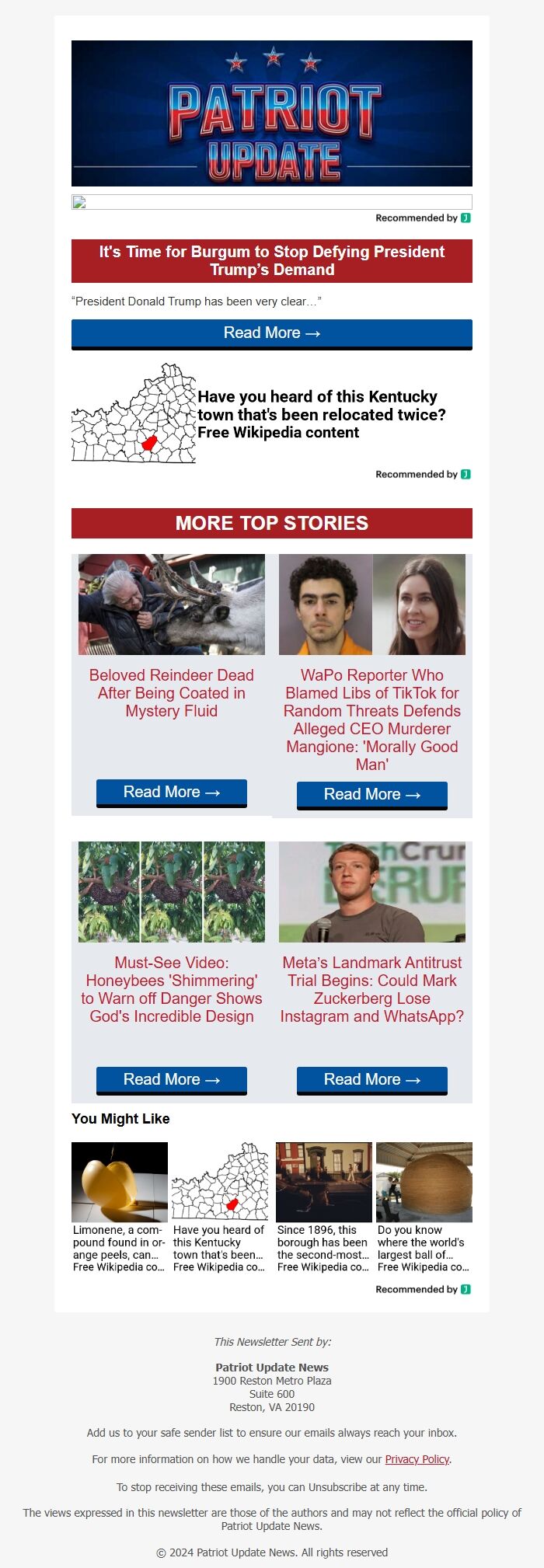Image resolution: width=544 pixels, height=1568 pixels.
Task: Read More on Meta's antitrust trial
Action: pos(371,1080)
